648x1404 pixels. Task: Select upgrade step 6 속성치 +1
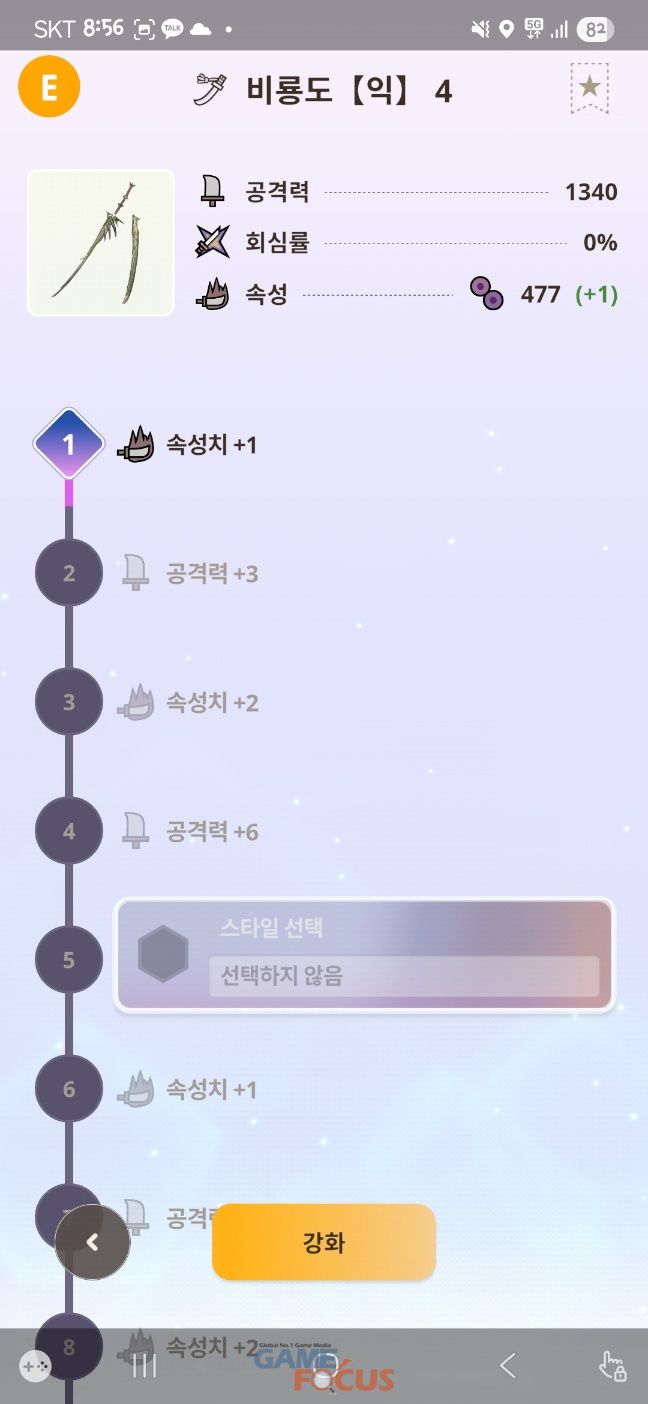coord(69,1089)
